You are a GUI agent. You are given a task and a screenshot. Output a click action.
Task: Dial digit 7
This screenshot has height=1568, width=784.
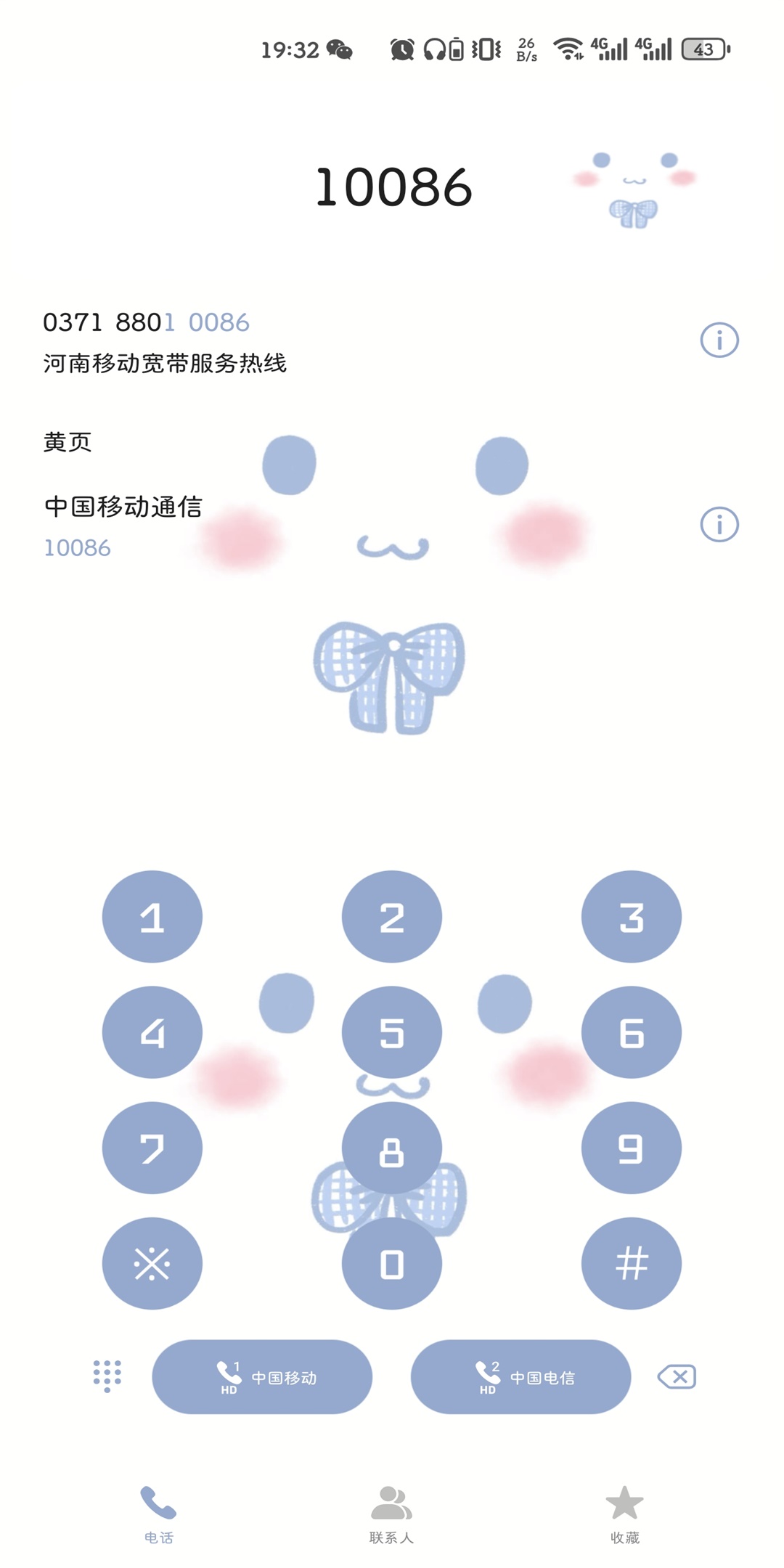[x=152, y=1148]
